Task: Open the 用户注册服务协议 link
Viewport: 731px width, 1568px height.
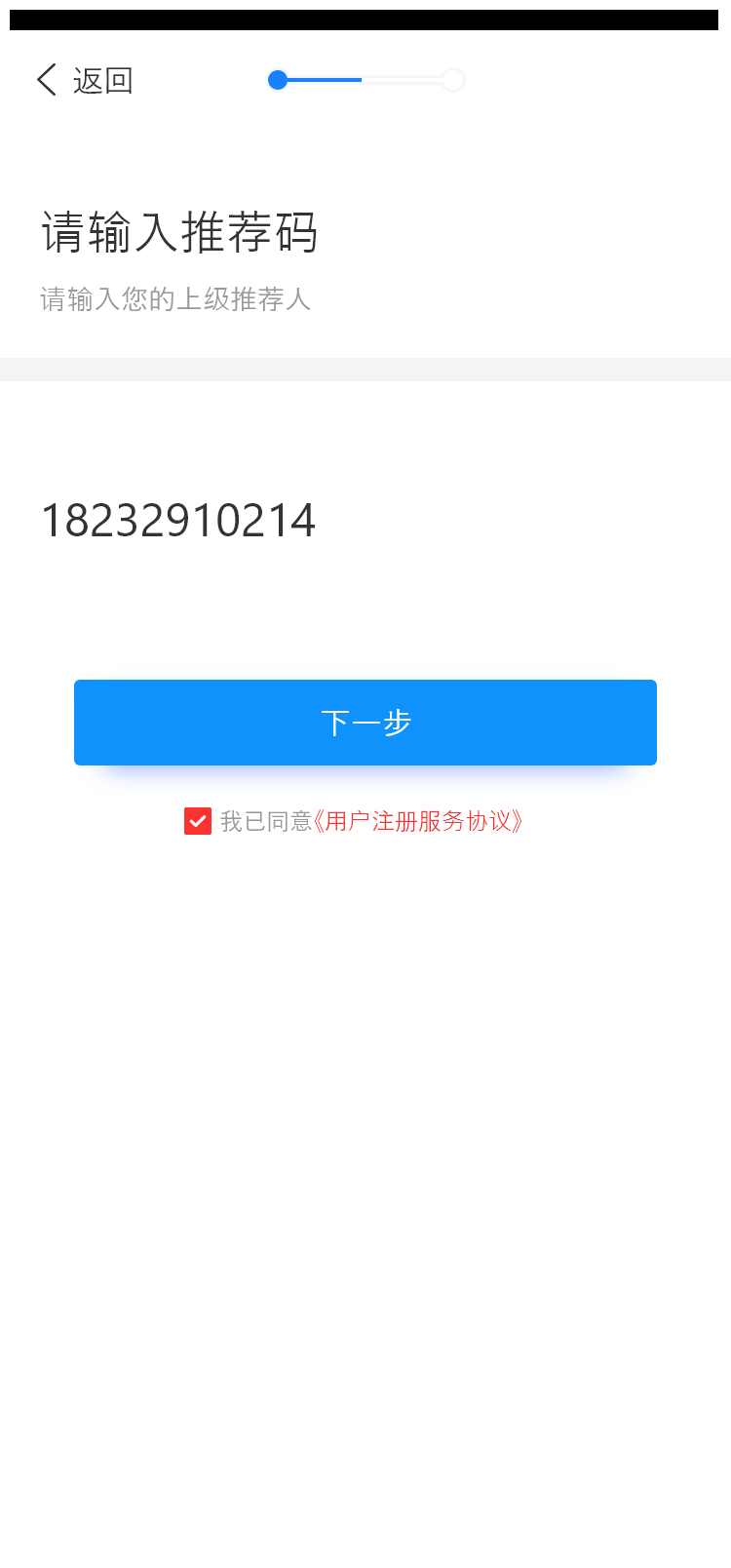Action: pyautogui.click(x=419, y=821)
